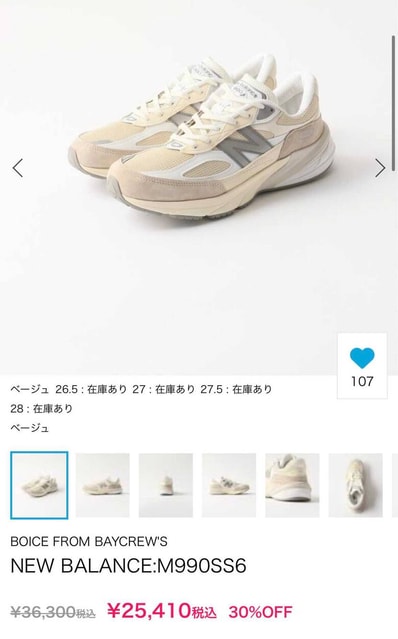Show the previous product image
This screenshot has height=639, width=398.
[18, 168]
